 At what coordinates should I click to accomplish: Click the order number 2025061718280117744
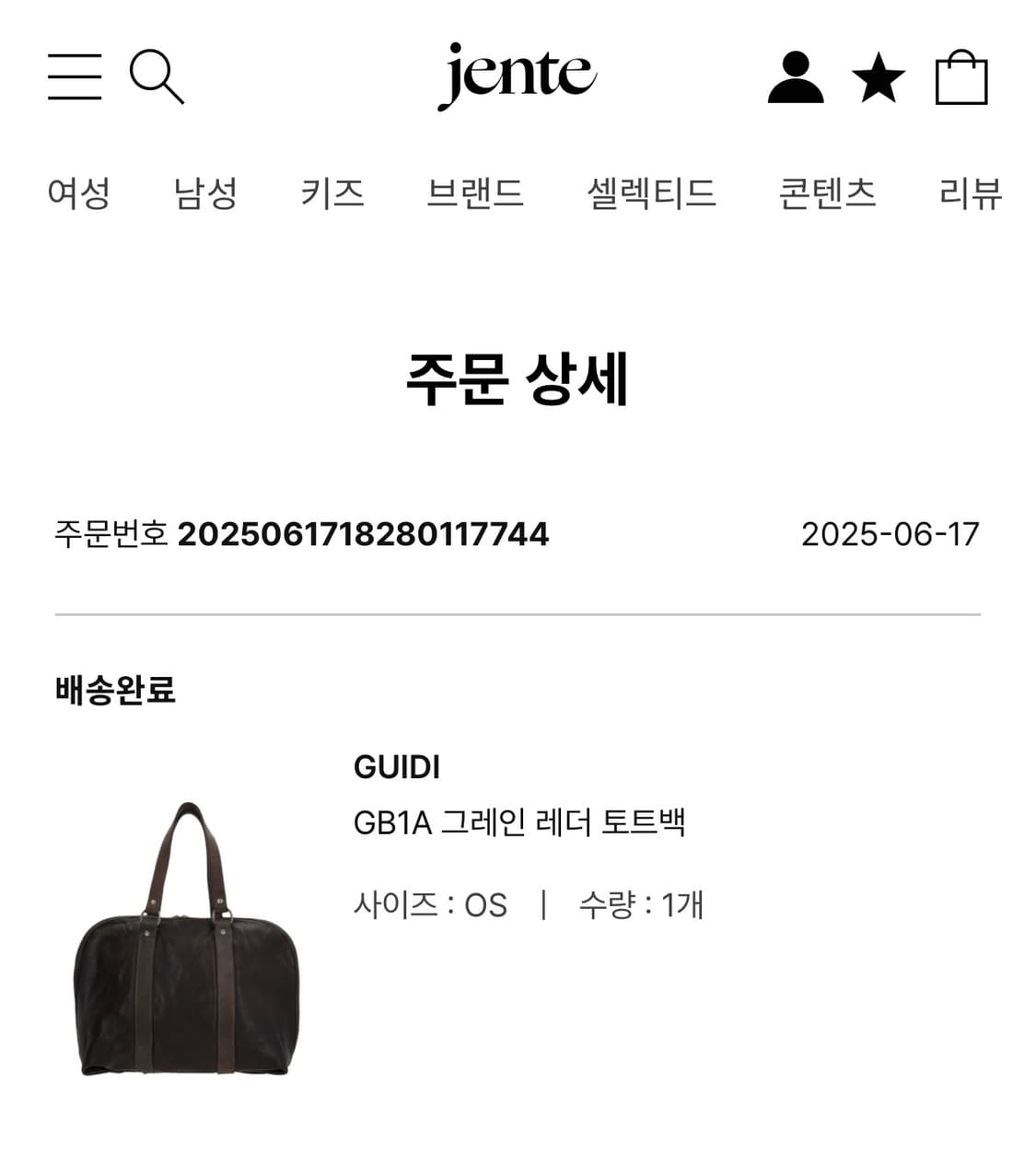tap(367, 532)
